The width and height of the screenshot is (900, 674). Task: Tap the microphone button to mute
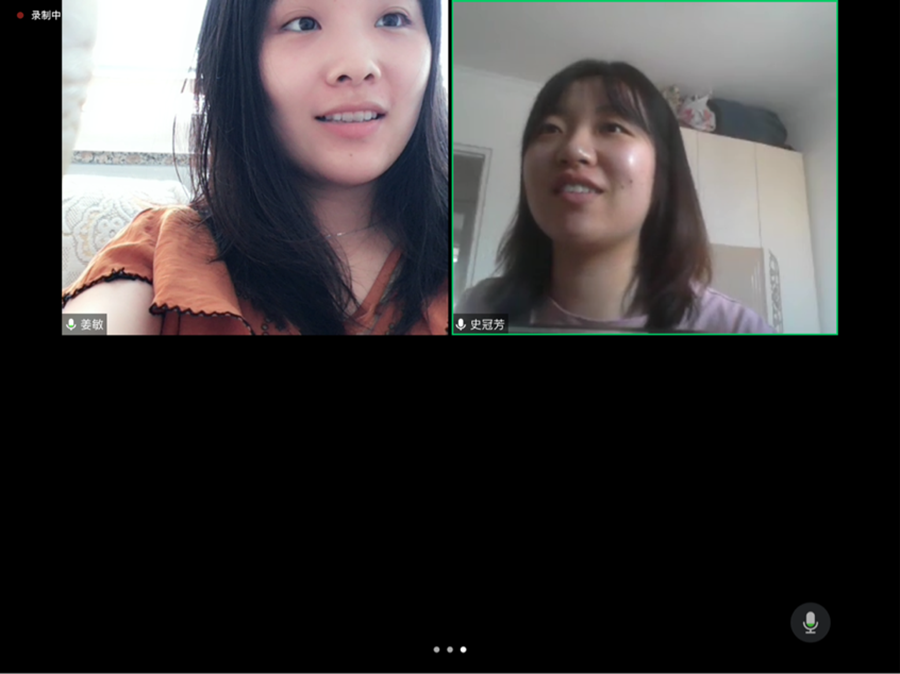pyautogui.click(x=810, y=622)
